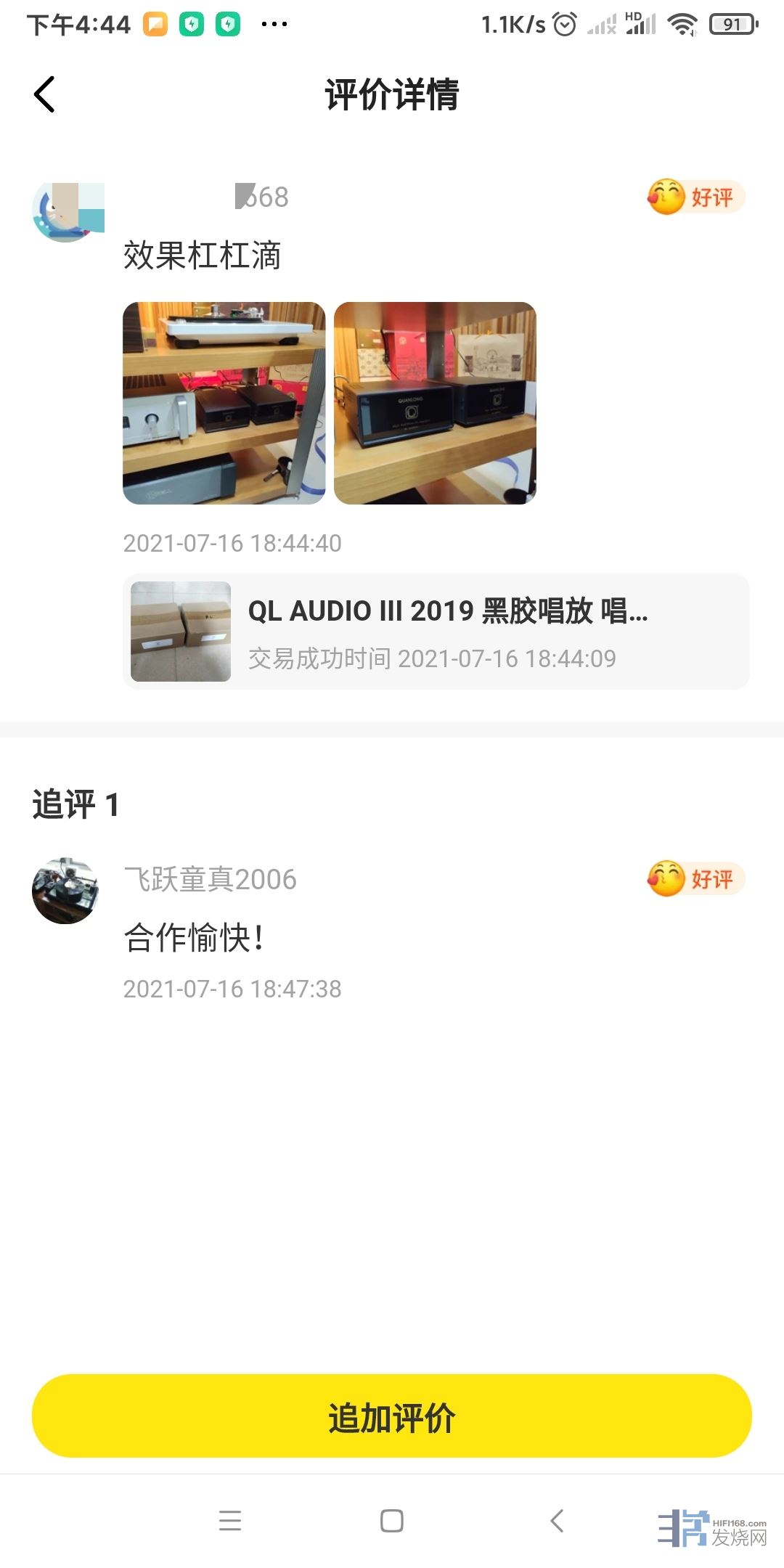The image size is (784, 1568).
Task: Tap the system back arrow in navigation bar
Action: 557,1521
